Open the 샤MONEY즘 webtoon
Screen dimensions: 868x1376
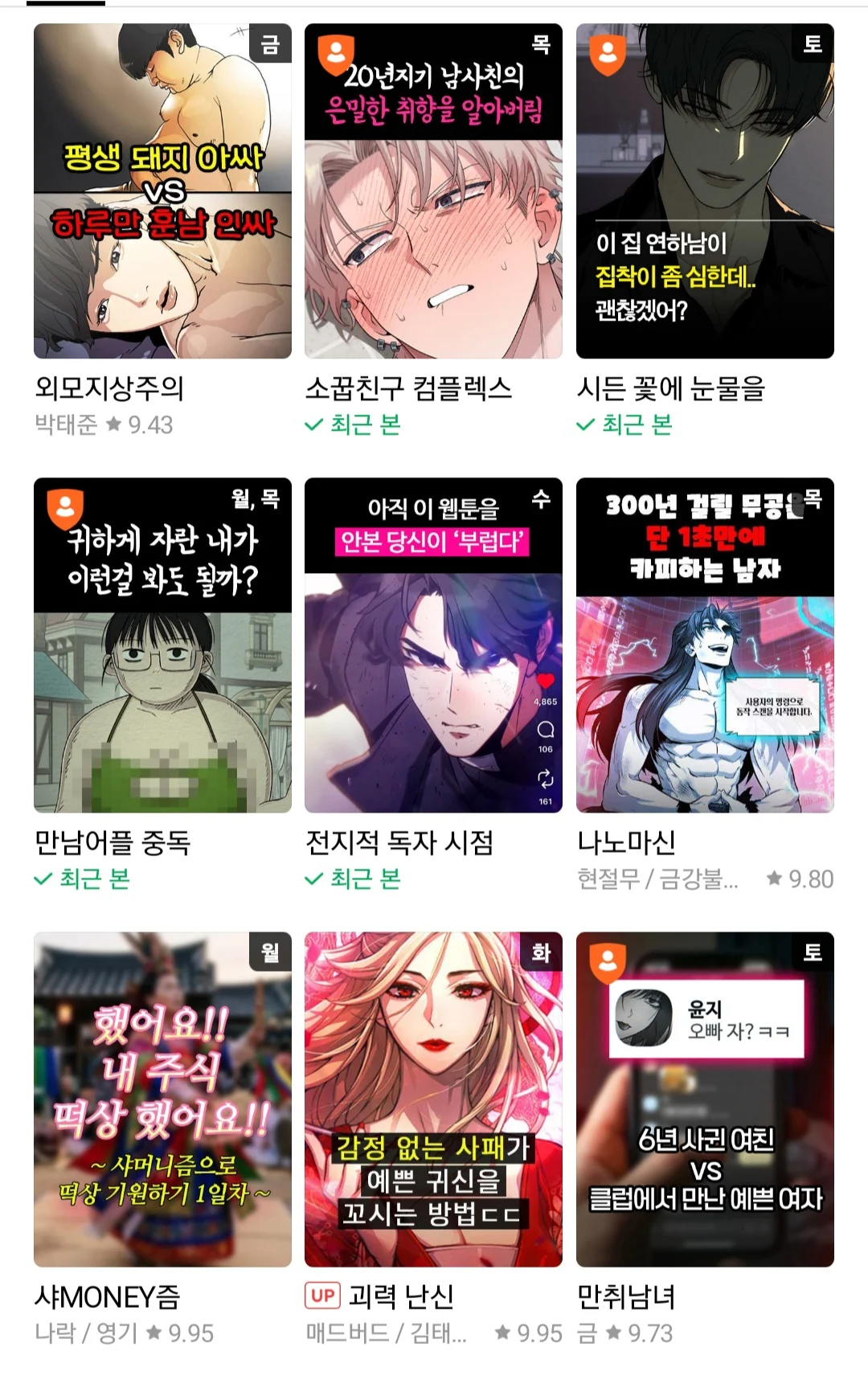click(162, 1100)
